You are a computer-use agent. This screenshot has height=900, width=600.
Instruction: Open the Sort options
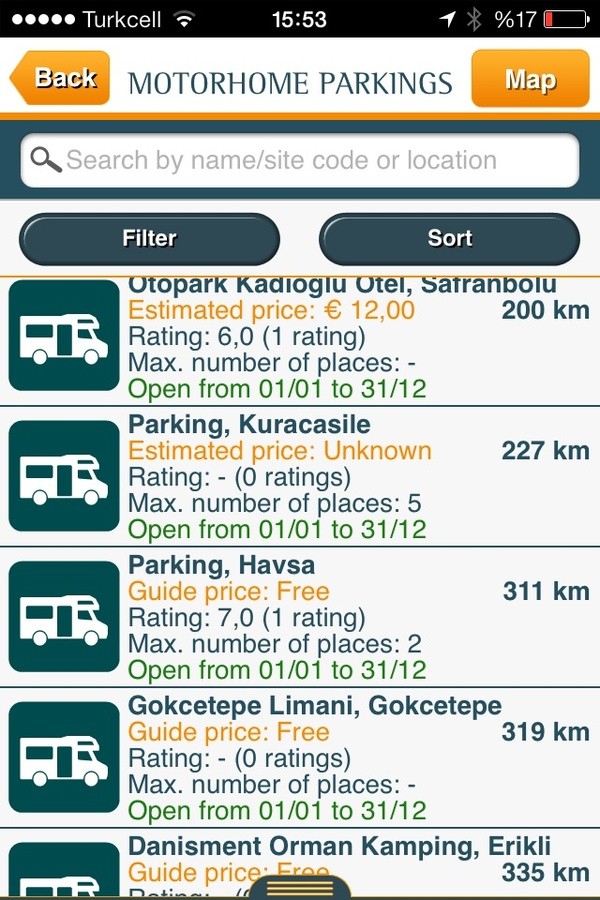point(449,239)
